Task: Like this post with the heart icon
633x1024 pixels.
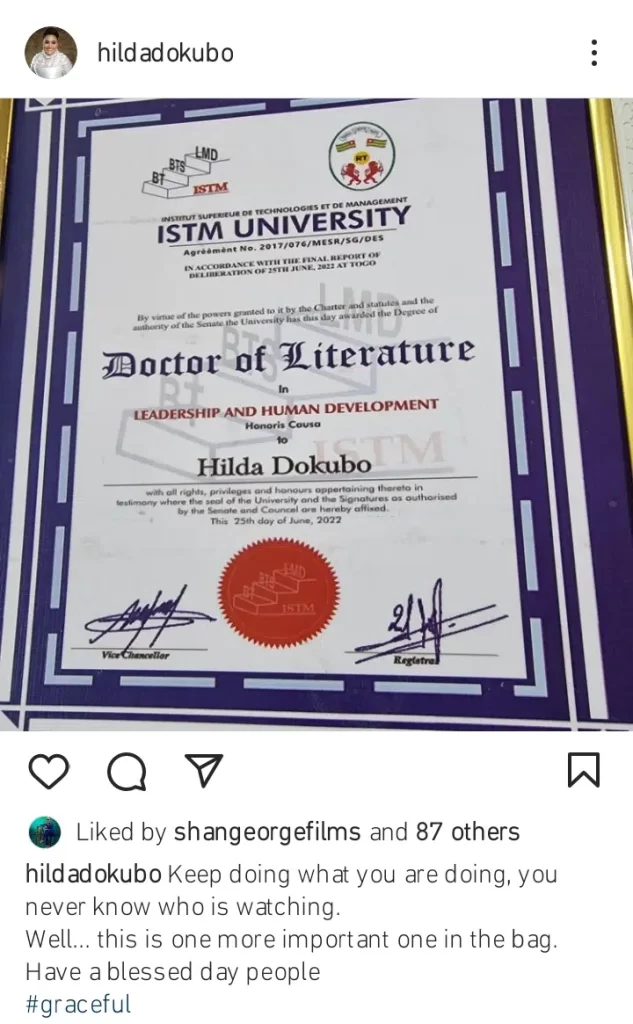Action: tap(48, 770)
